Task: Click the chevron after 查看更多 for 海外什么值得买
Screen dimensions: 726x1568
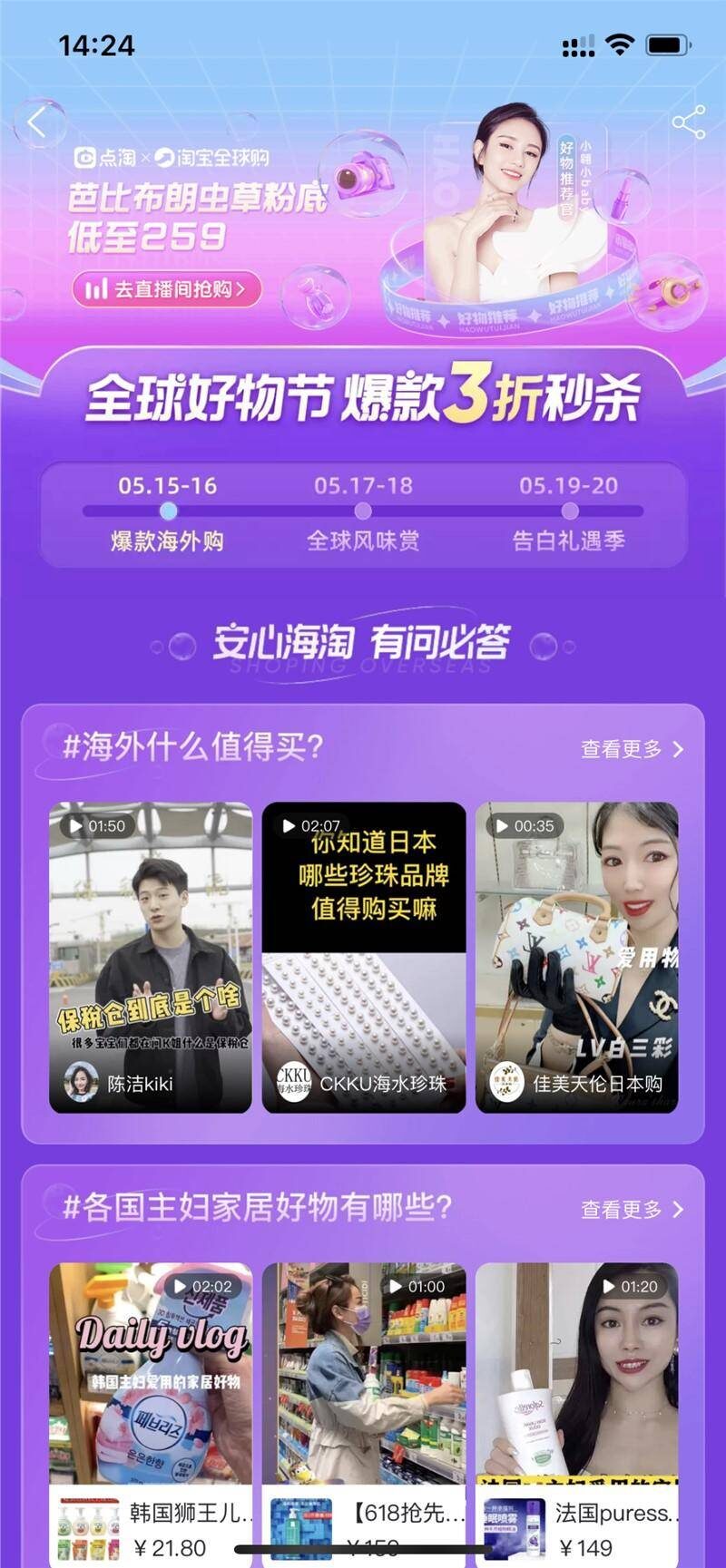Action: tap(678, 750)
